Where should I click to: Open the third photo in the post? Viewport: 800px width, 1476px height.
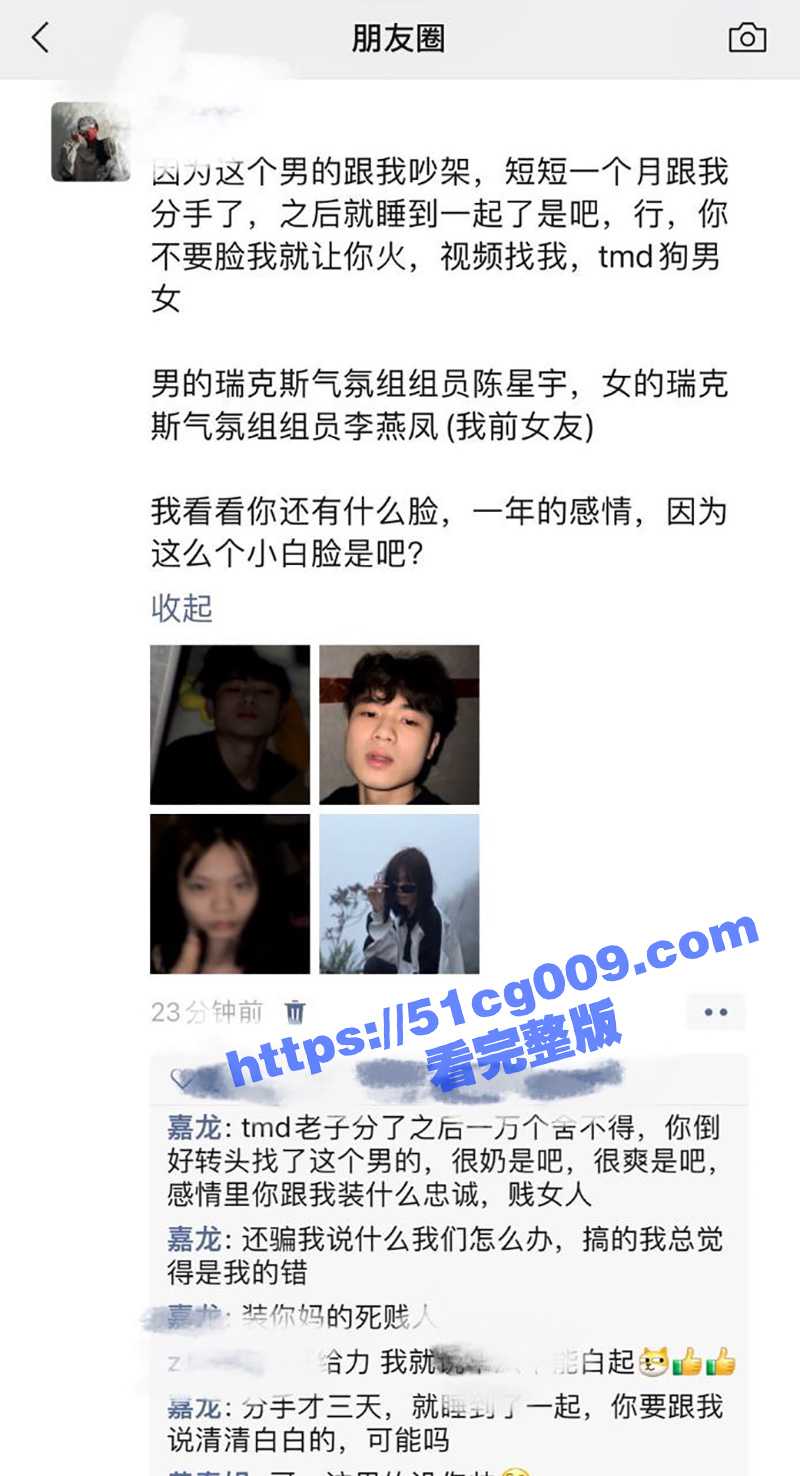(x=230, y=894)
